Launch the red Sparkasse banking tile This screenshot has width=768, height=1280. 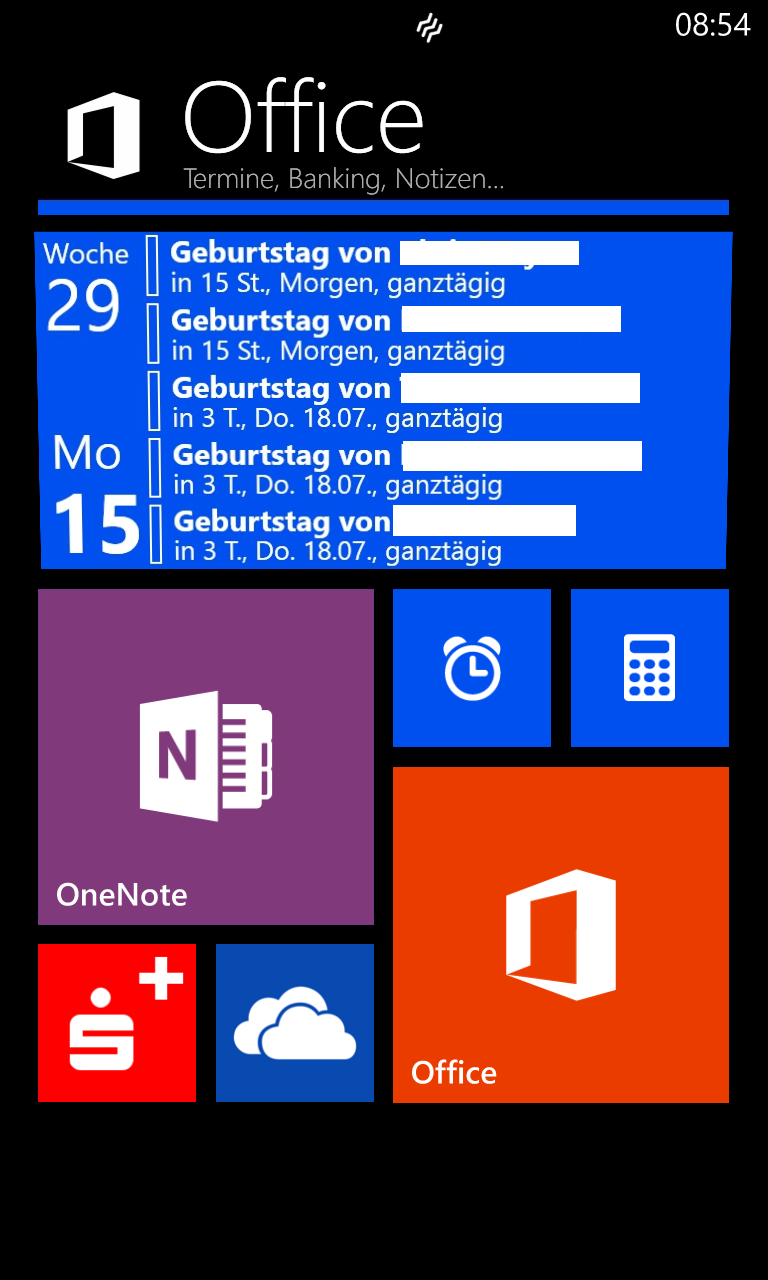(117, 1023)
